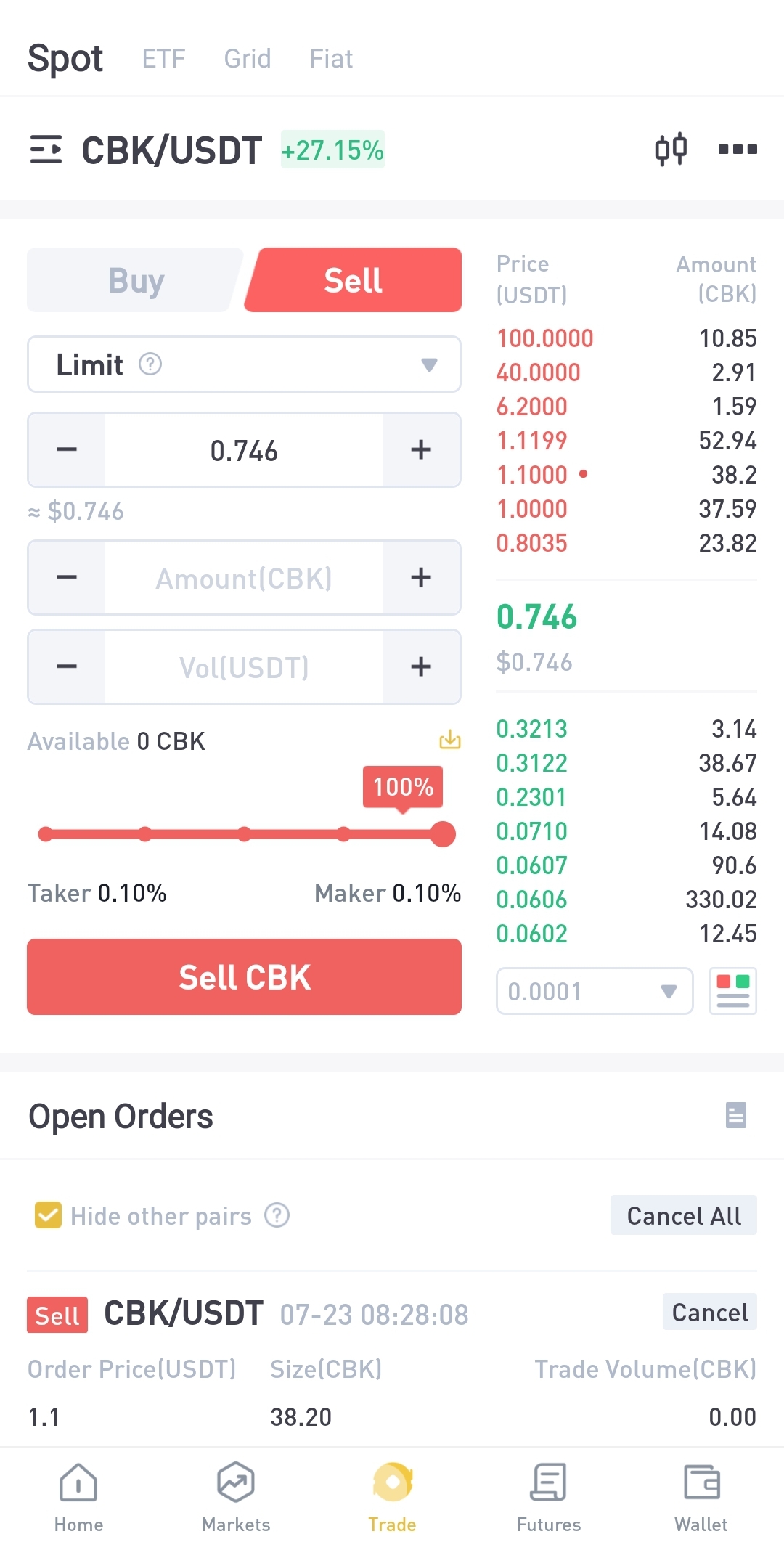Open the order book precision dropdown showing 0.0001
The height and width of the screenshot is (1542, 784).
(594, 991)
